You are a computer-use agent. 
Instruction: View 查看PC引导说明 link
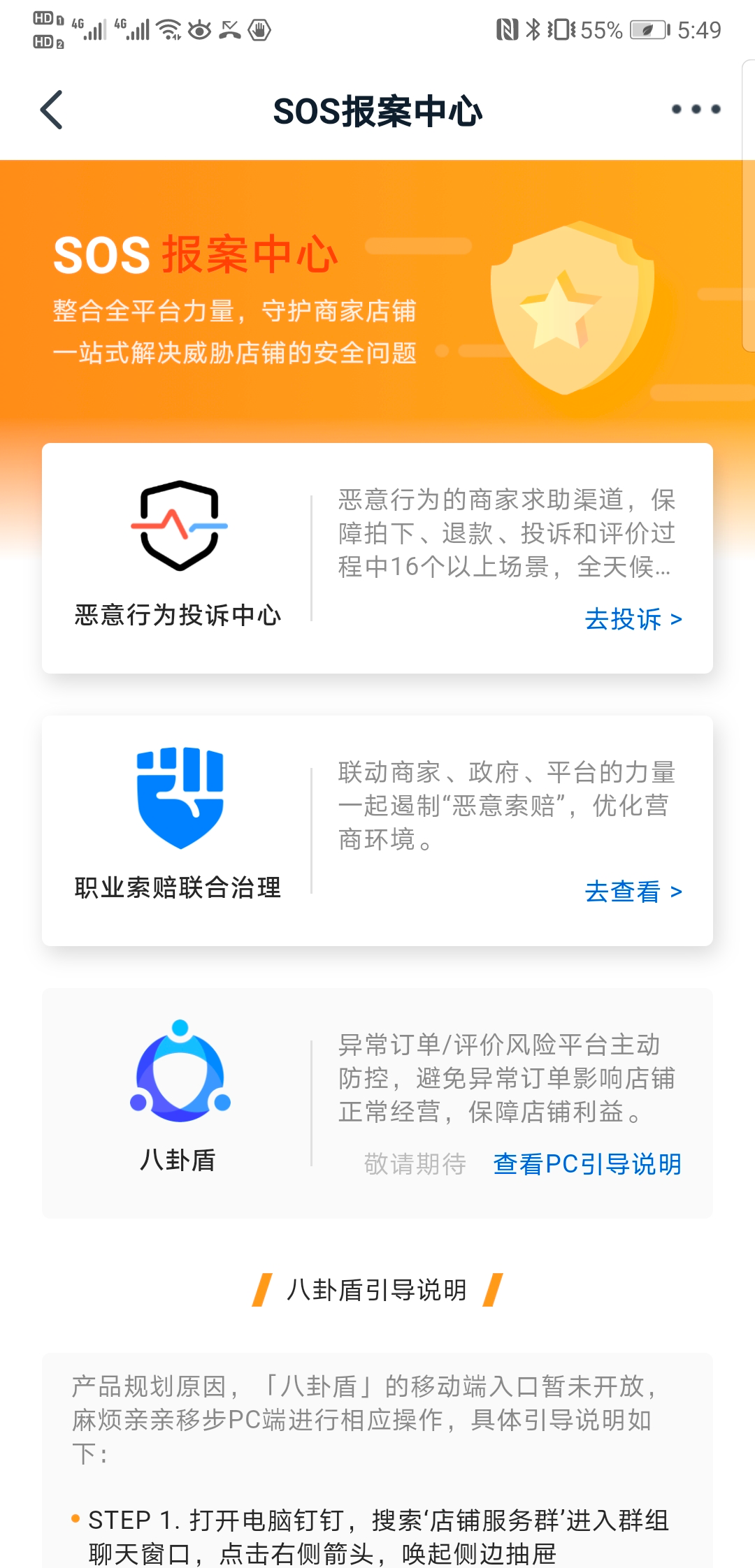point(587,1164)
